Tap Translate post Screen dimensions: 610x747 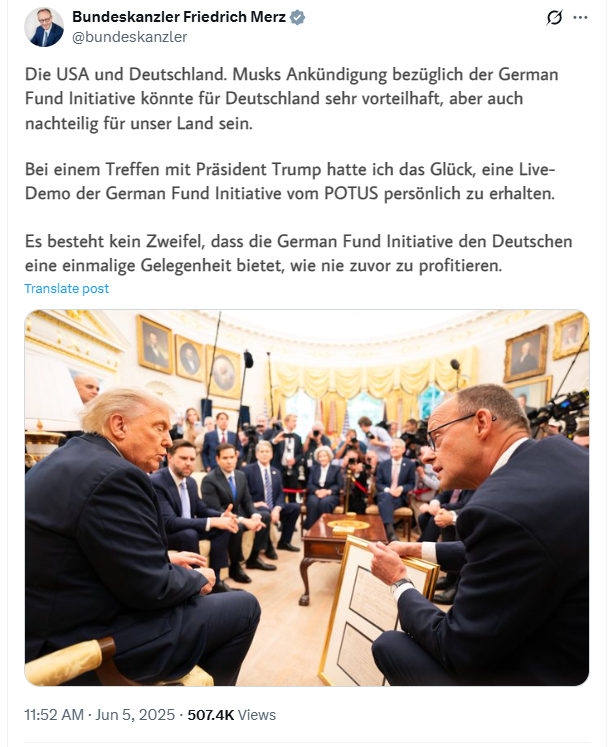pyautogui.click(x=67, y=289)
